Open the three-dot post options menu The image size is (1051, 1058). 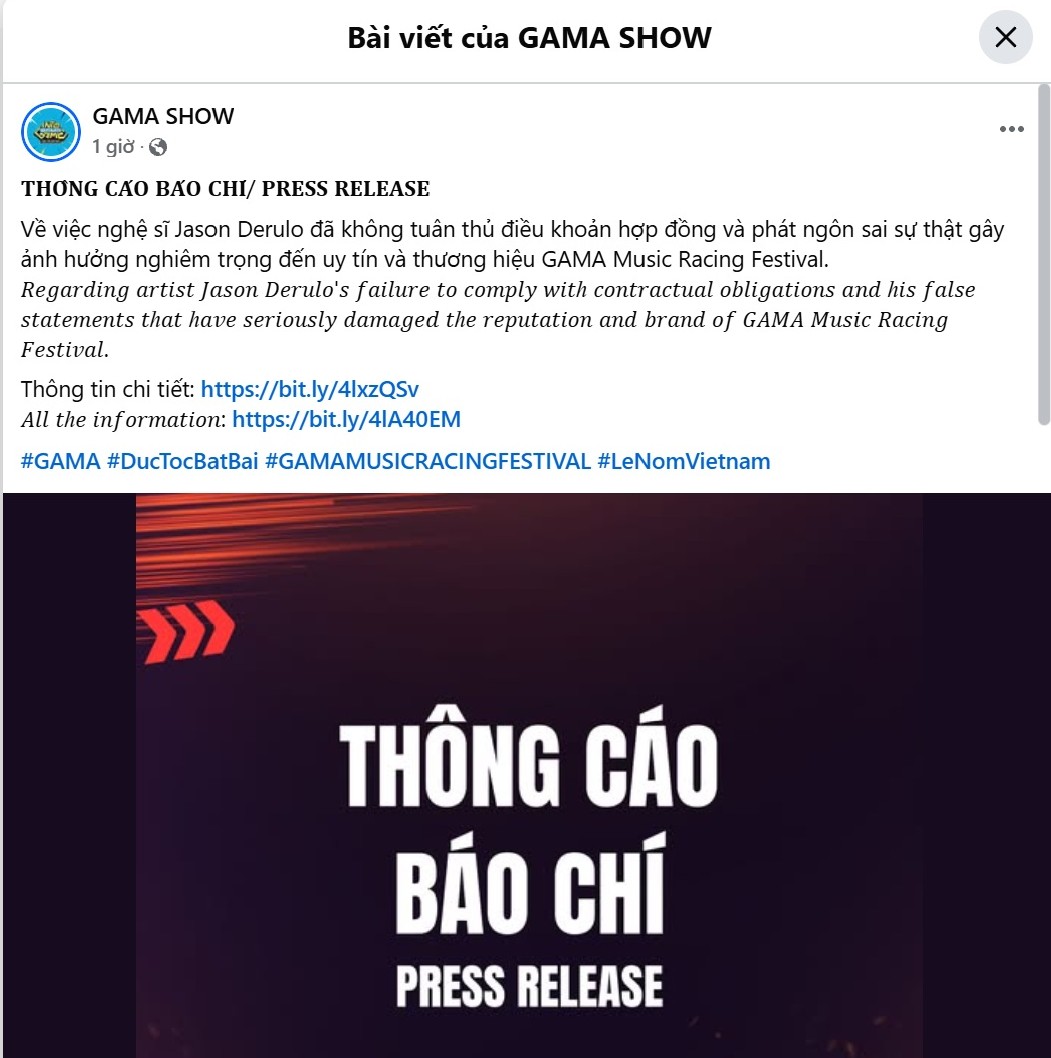click(x=1013, y=128)
